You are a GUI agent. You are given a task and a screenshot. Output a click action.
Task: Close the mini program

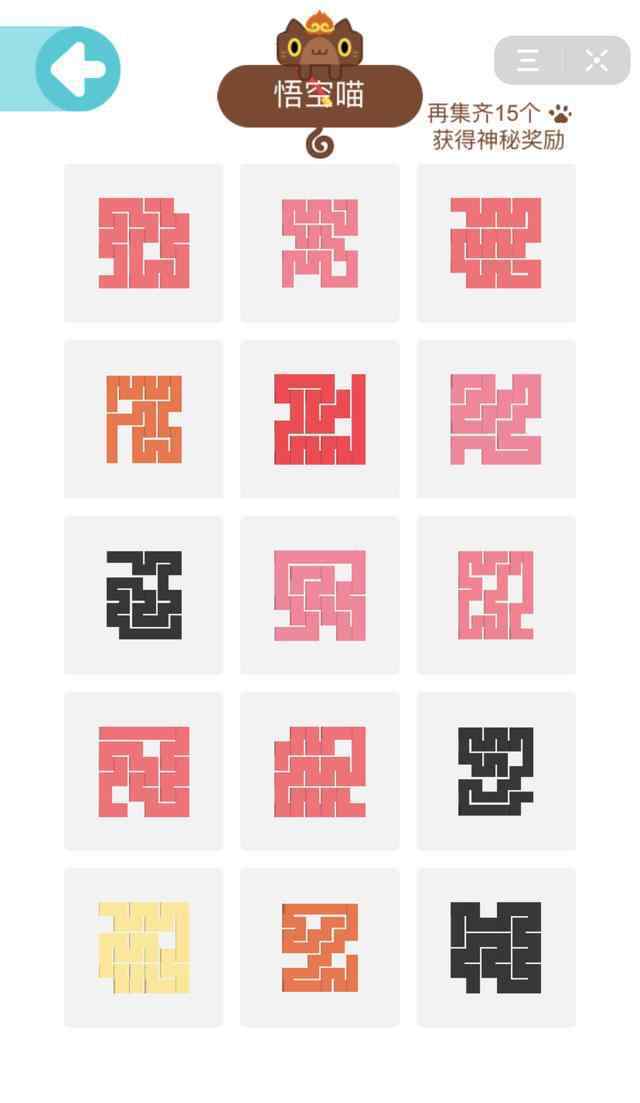tap(597, 60)
